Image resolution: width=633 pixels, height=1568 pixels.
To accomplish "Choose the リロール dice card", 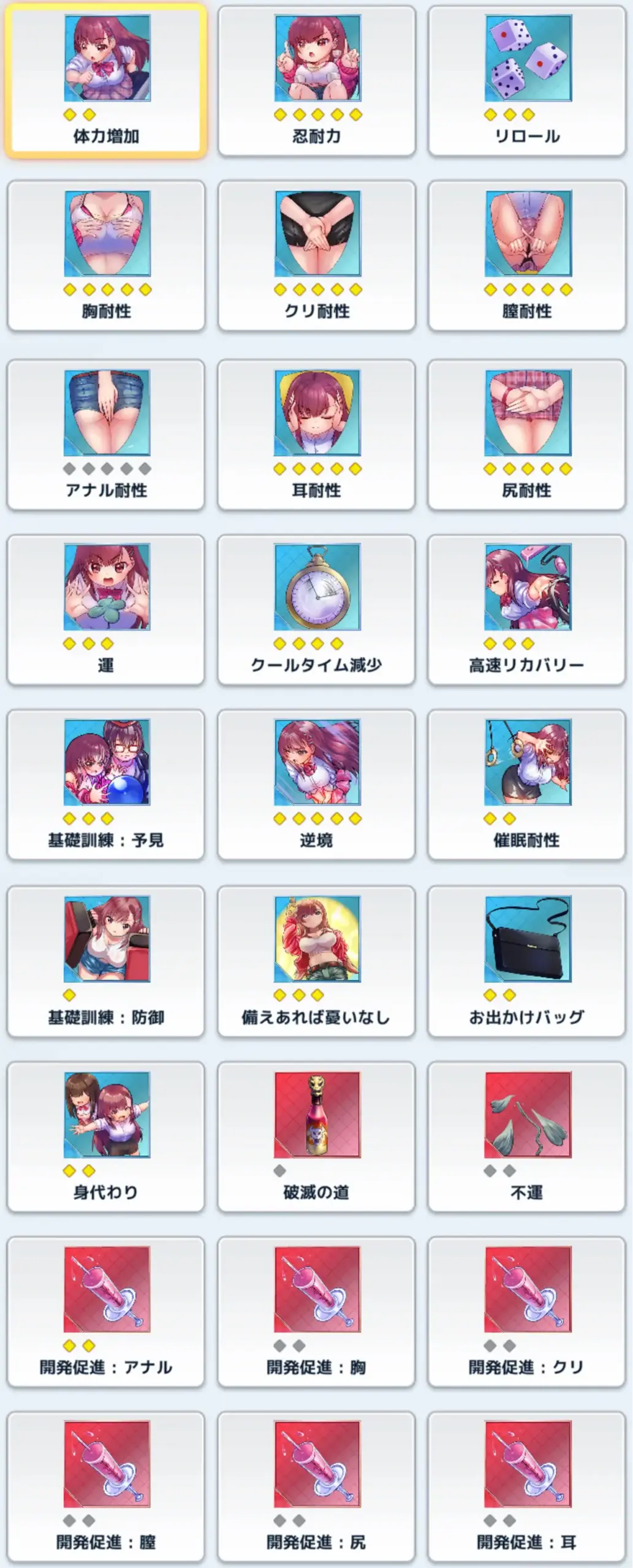I will [527, 81].
